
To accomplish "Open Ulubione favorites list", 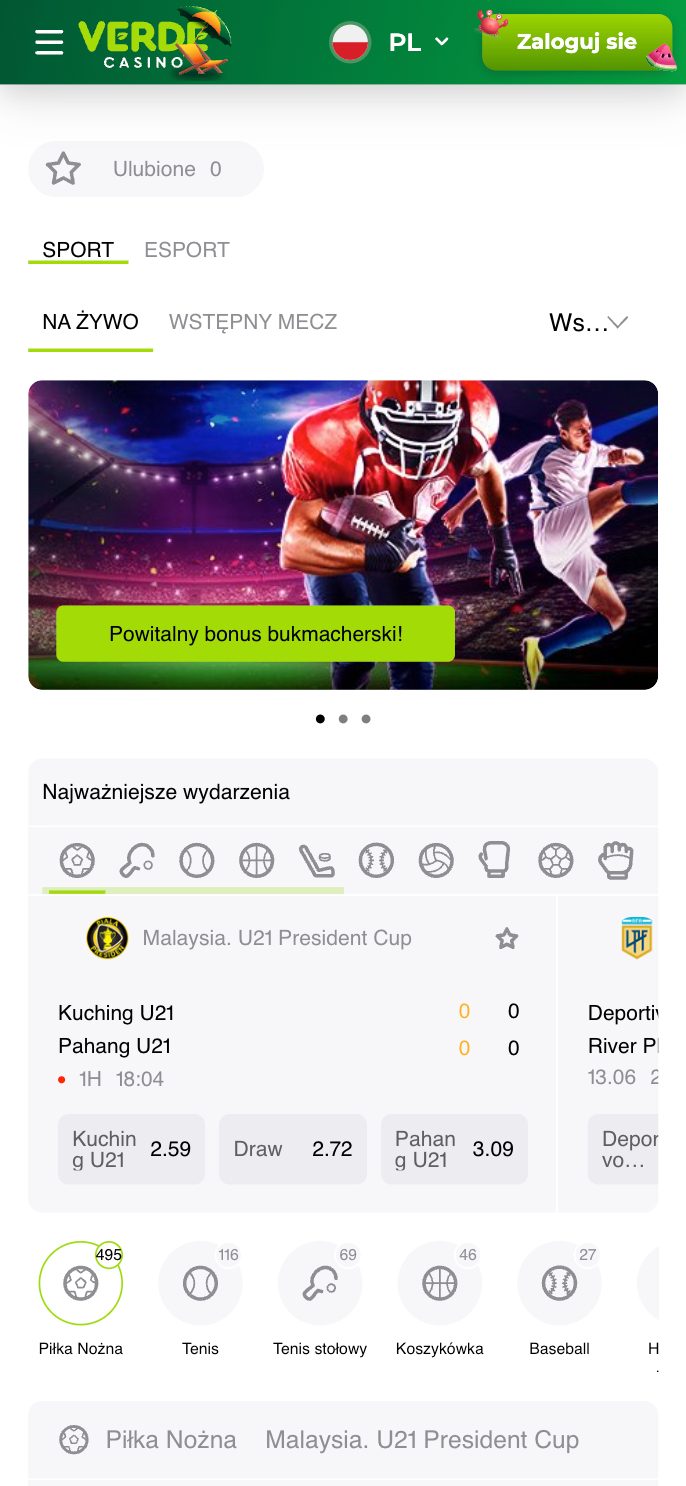I will (146, 169).
